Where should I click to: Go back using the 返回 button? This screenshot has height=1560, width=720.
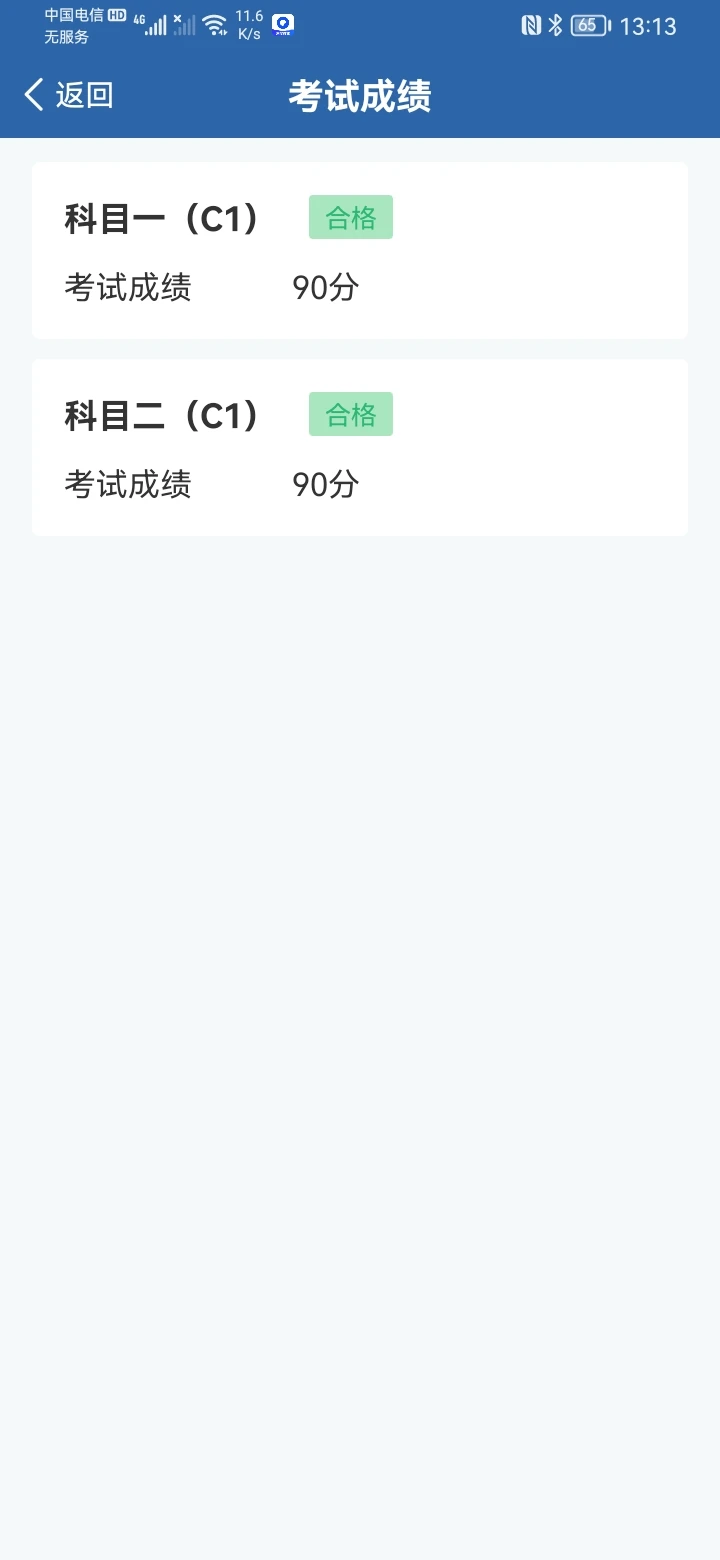pos(68,96)
